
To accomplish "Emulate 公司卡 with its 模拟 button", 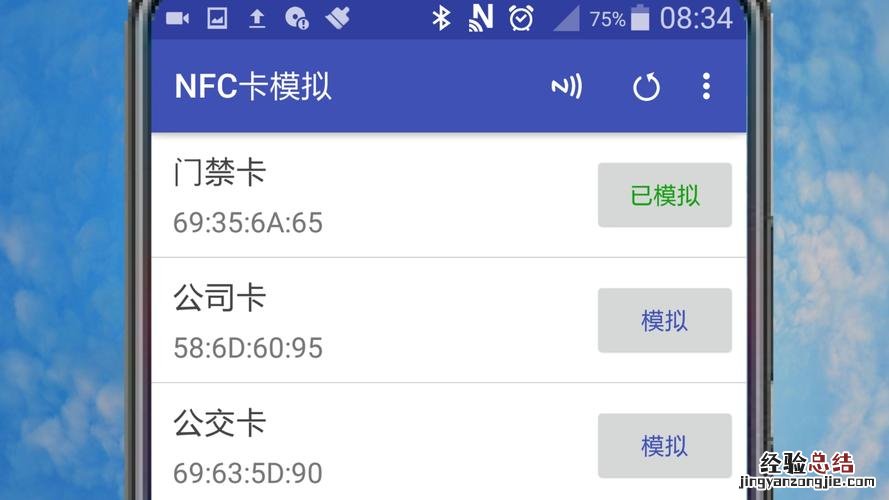I will 664,321.
